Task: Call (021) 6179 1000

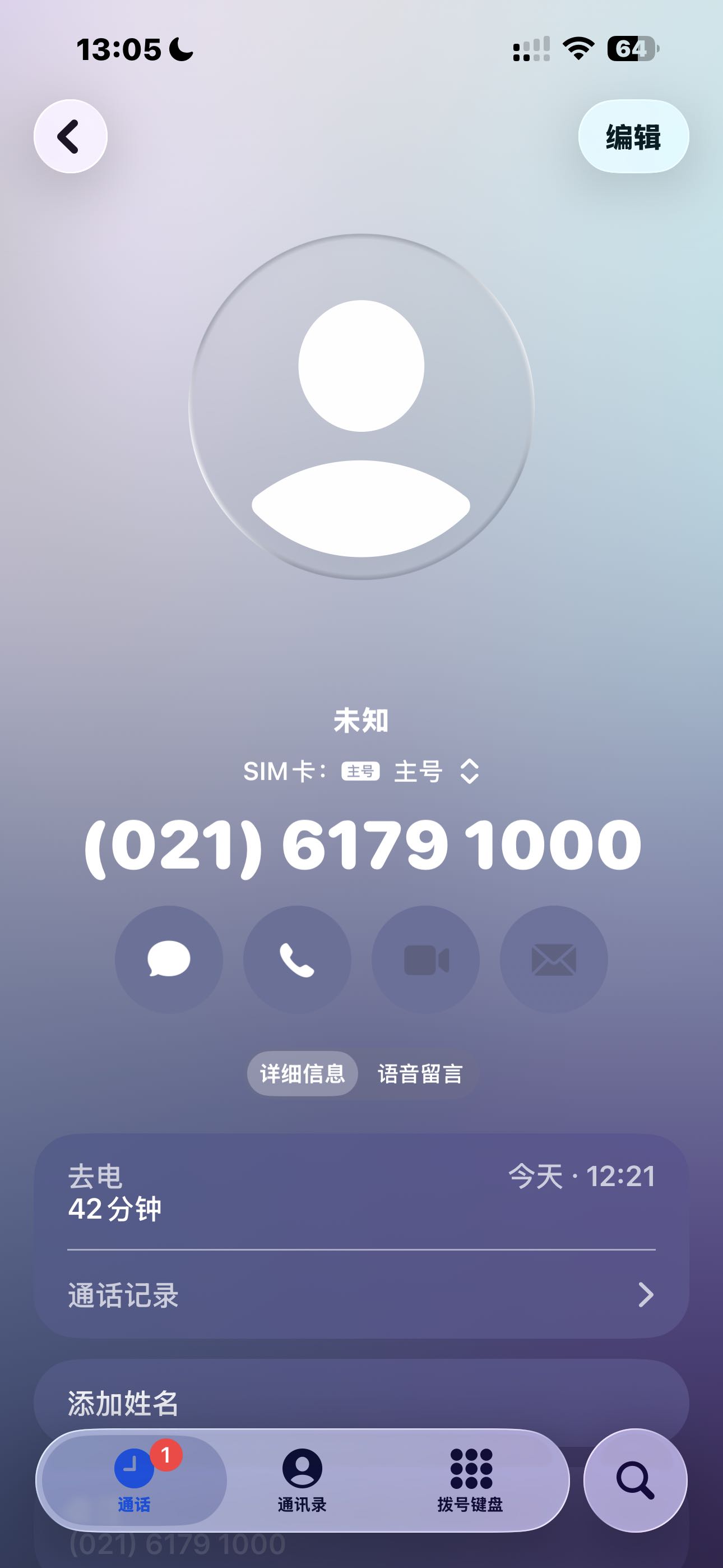Action: [x=297, y=960]
